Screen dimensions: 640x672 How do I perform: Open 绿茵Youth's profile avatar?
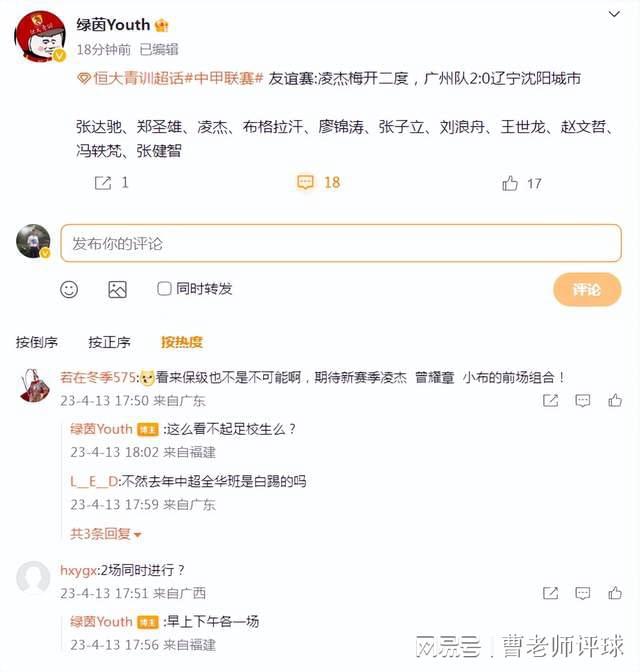pos(40,37)
